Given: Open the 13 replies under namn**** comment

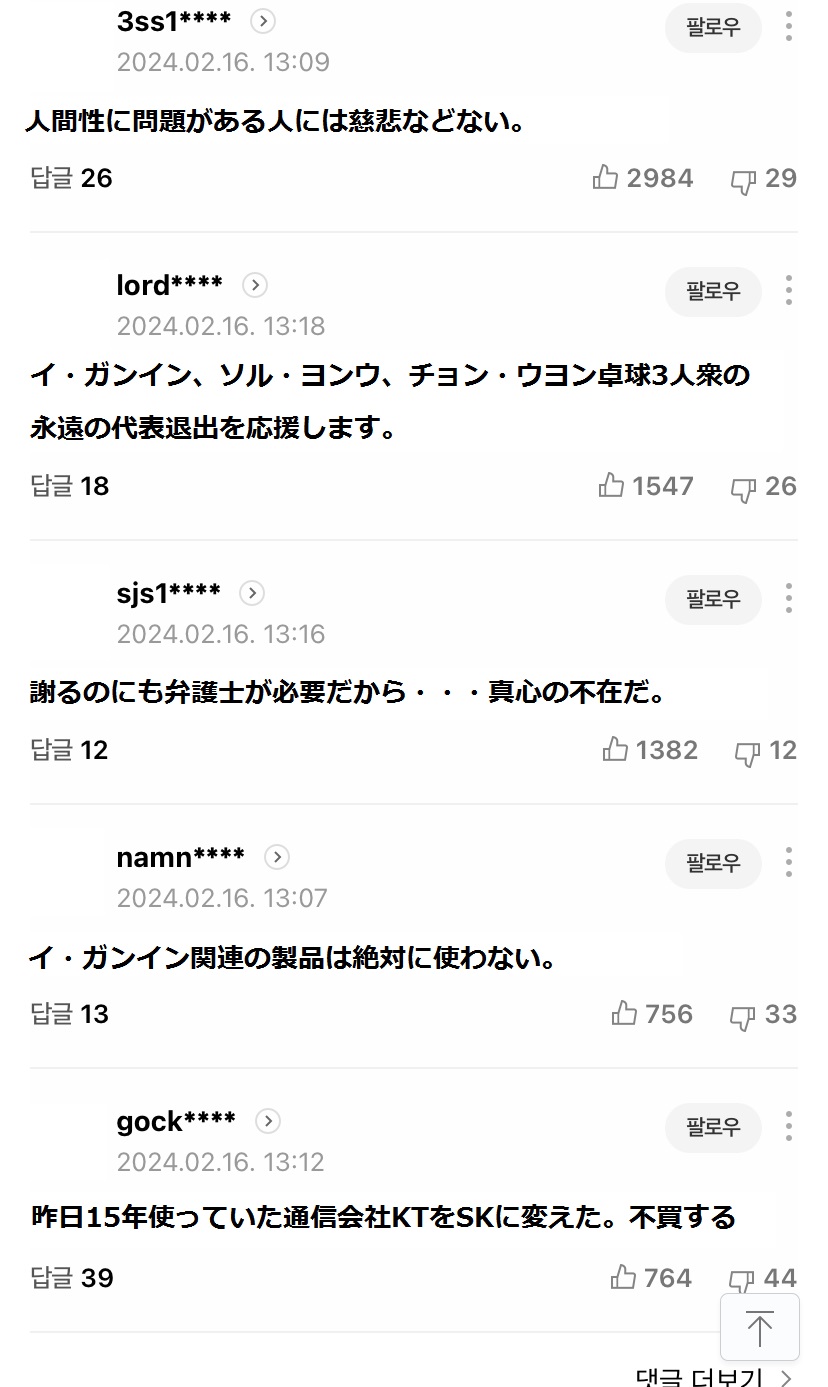Looking at the screenshot, I should pos(69,1014).
